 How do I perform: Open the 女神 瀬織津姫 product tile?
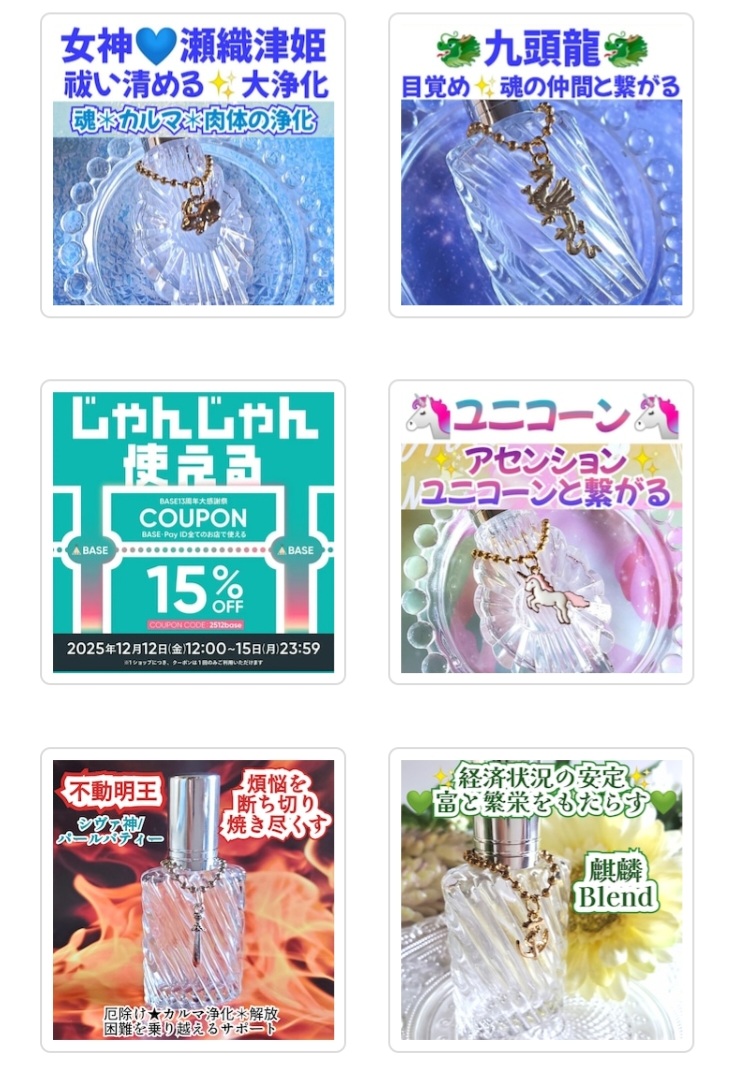(x=193, y=165)
